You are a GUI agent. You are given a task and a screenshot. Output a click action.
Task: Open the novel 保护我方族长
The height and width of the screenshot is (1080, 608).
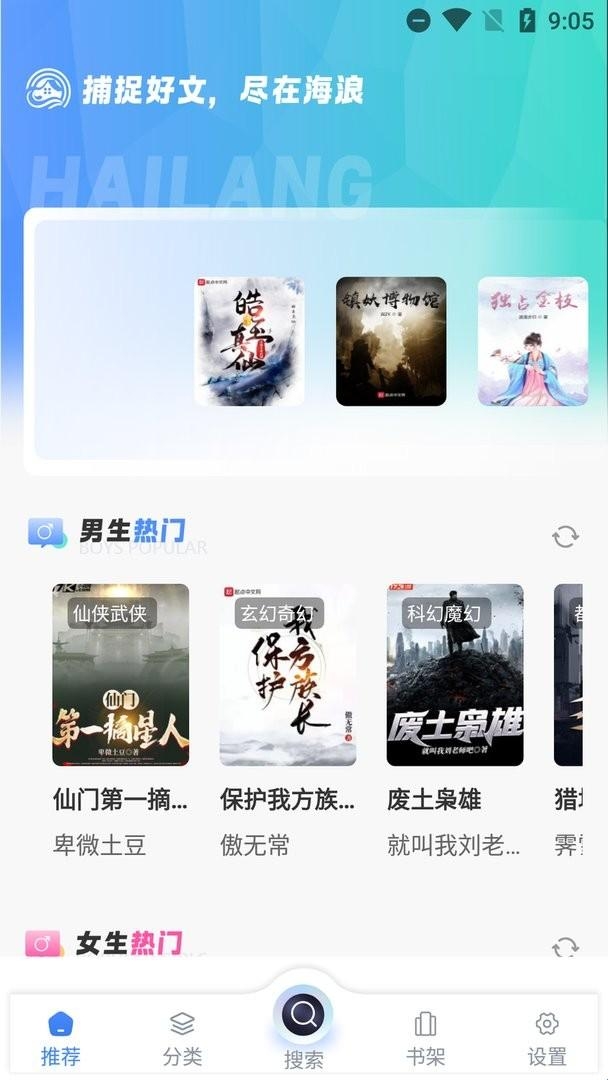[288, 675]
